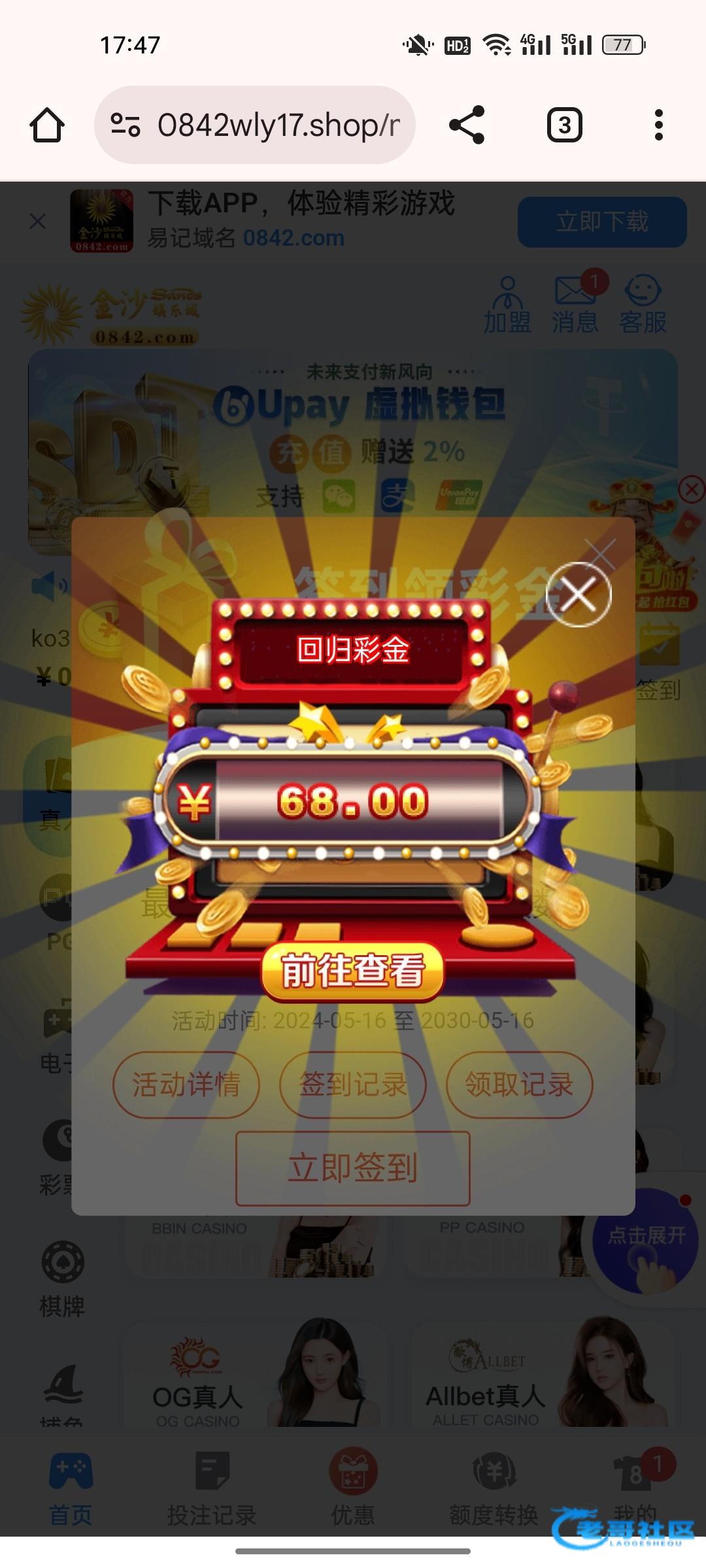Open the browser tab switcher
This screenshot has width=706, height=1568.
tap(564, 125)
